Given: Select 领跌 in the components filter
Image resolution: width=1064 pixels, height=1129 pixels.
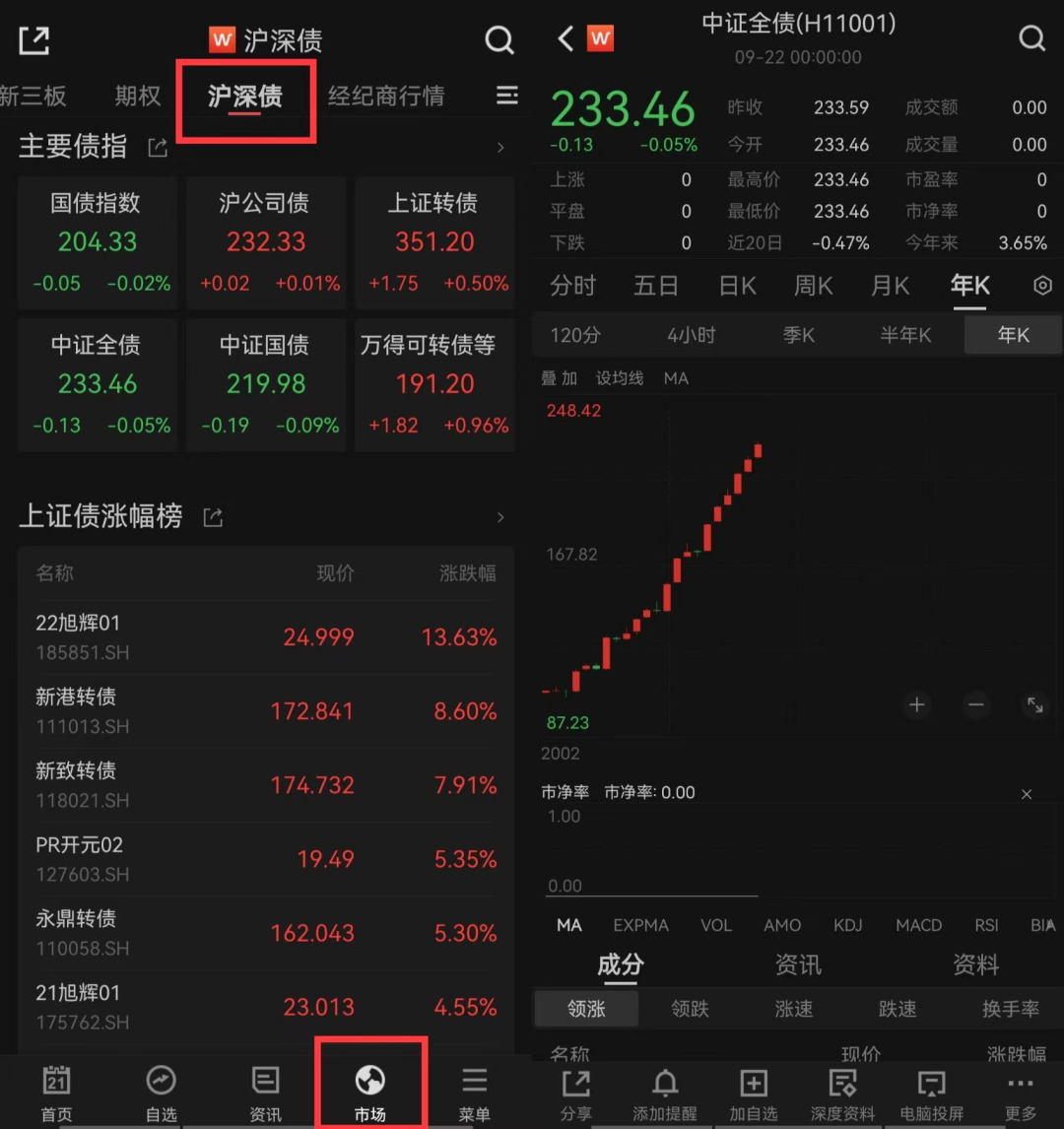Looking at the screenshot, I should click(x=689, y=1009).
